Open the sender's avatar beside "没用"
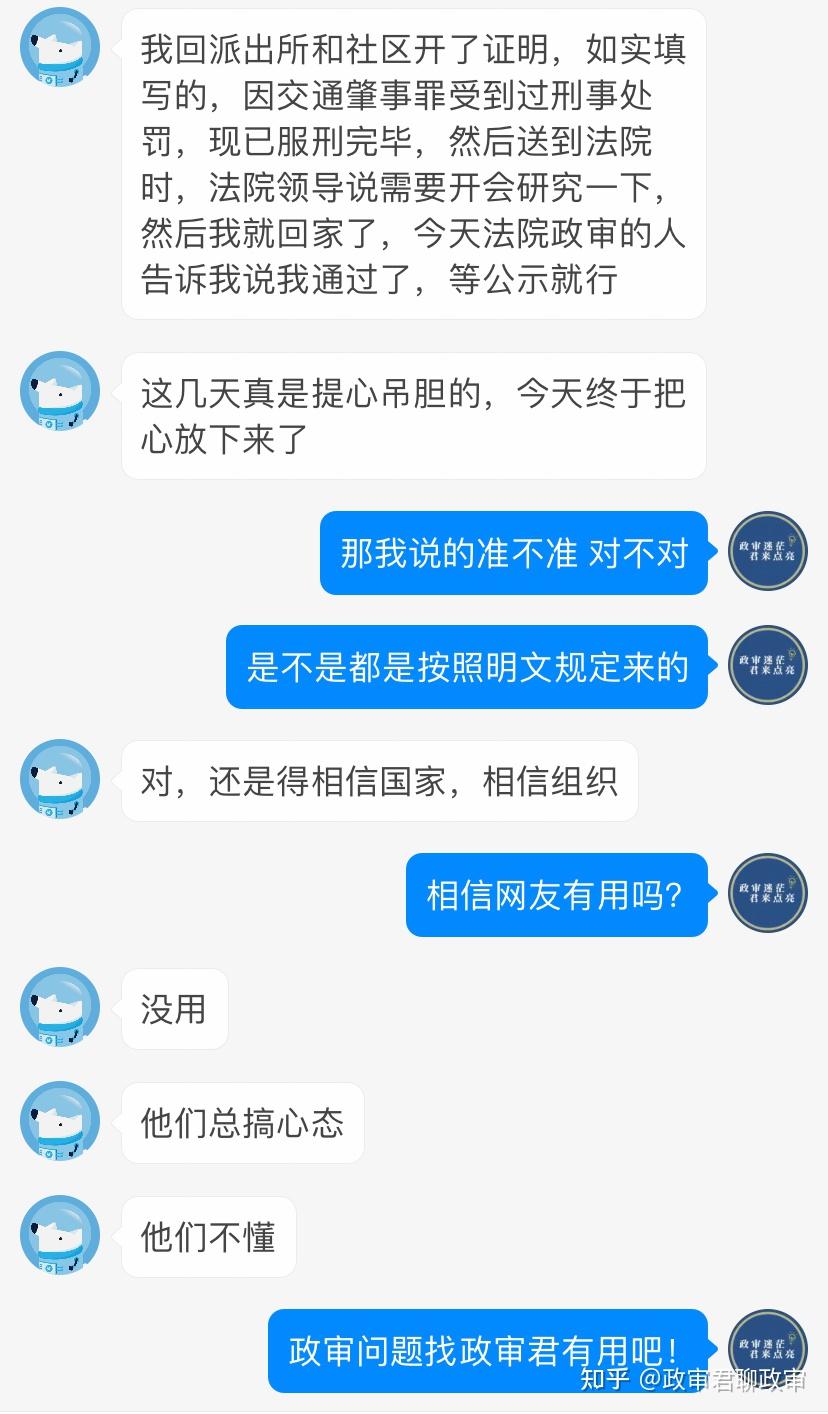Screen dimensions: 828x1414 60,1007
